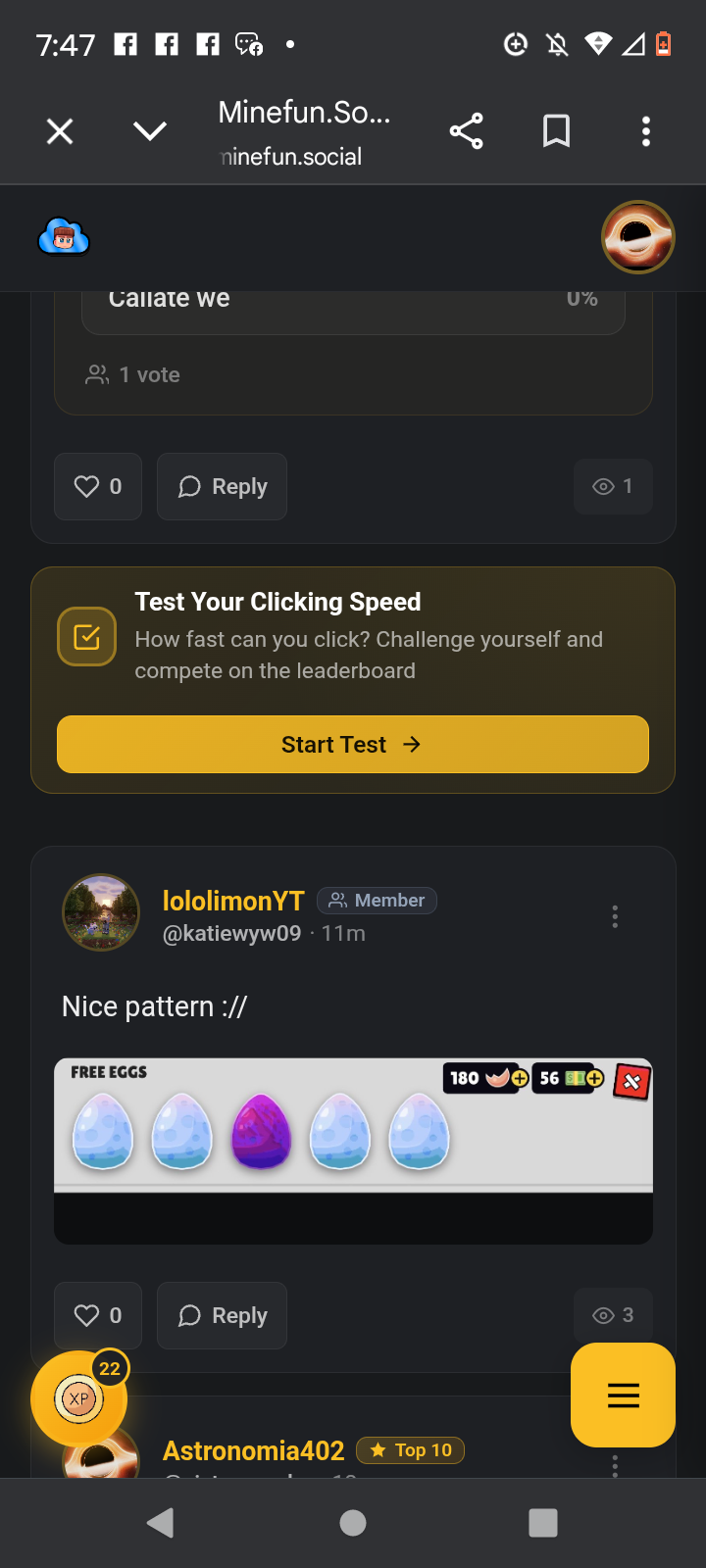Open options menu on lololimonYT's post
Image resolution: width=706 pixels, height=1568 pixels.
pyautogui.click(x=615, y=916)
